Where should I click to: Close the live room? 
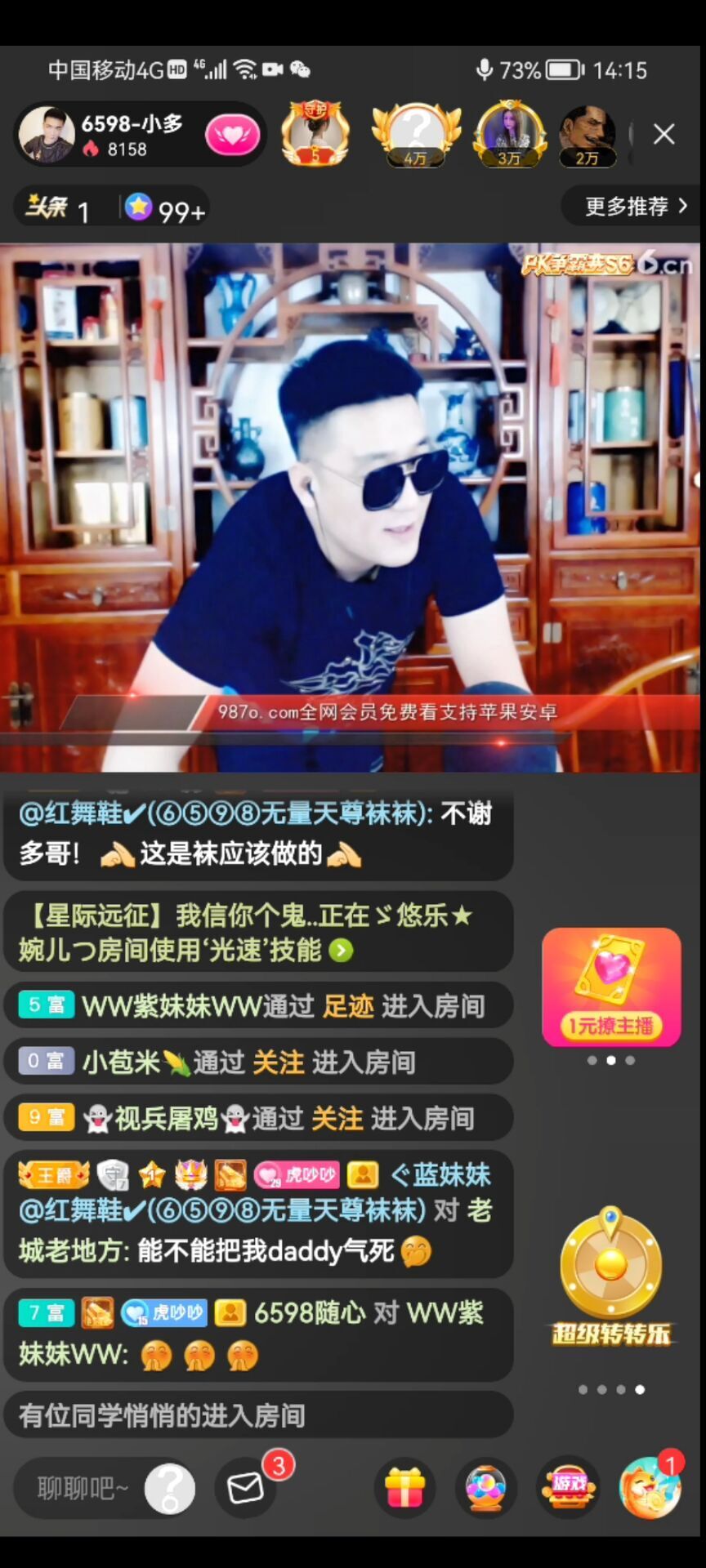(664, 134)
